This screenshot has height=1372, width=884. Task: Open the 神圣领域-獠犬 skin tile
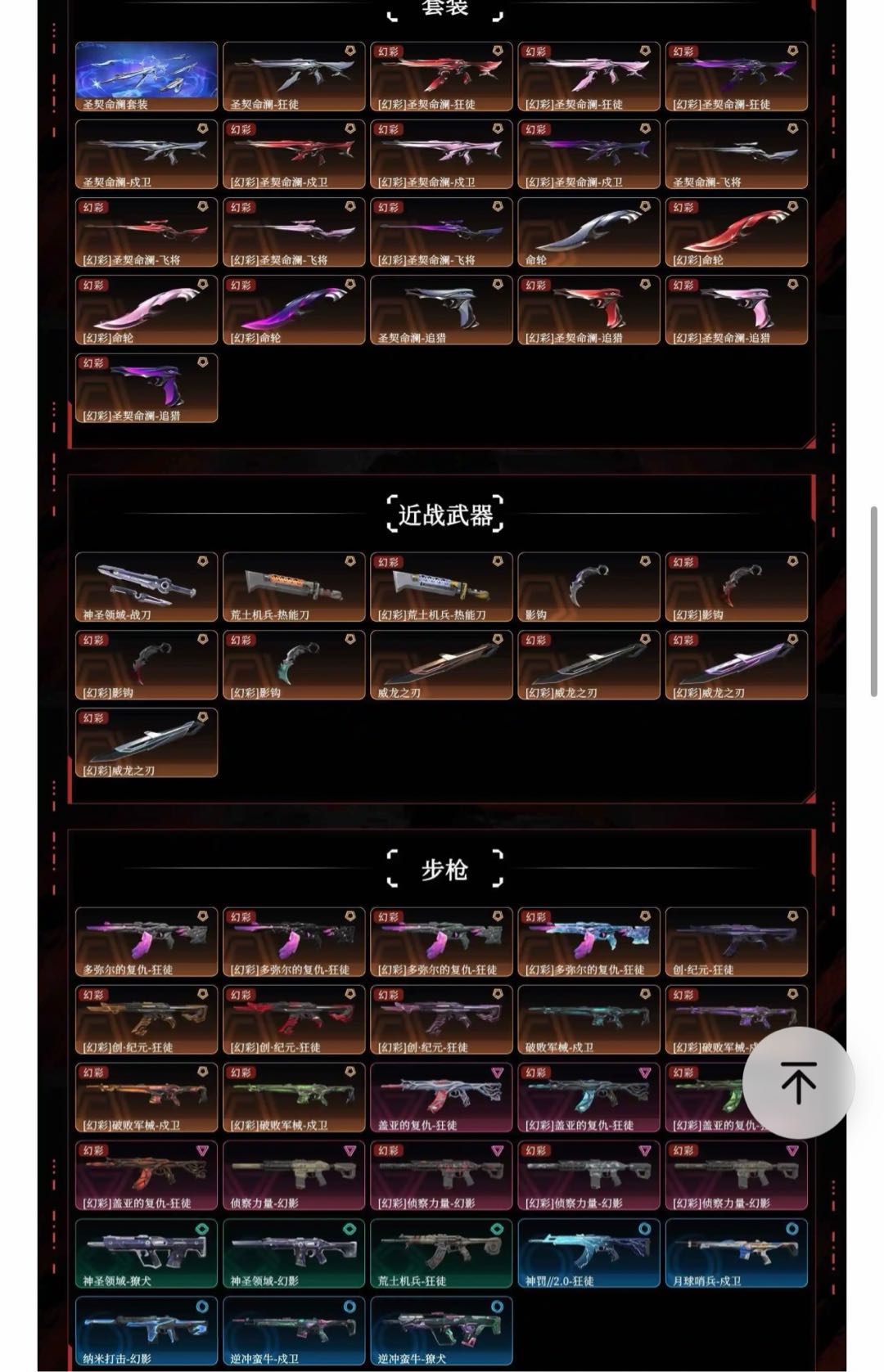pyautogui.click(x=147, y=1253)
